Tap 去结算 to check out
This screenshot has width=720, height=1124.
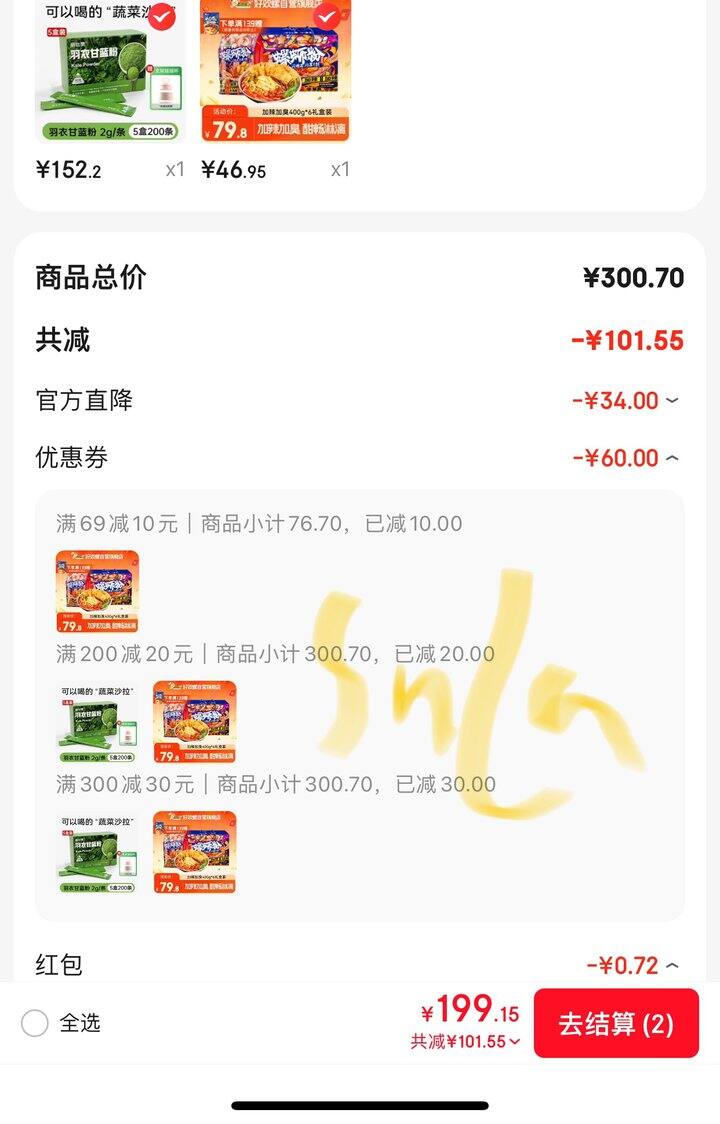pyautogui.click(x=616, y=1023)
